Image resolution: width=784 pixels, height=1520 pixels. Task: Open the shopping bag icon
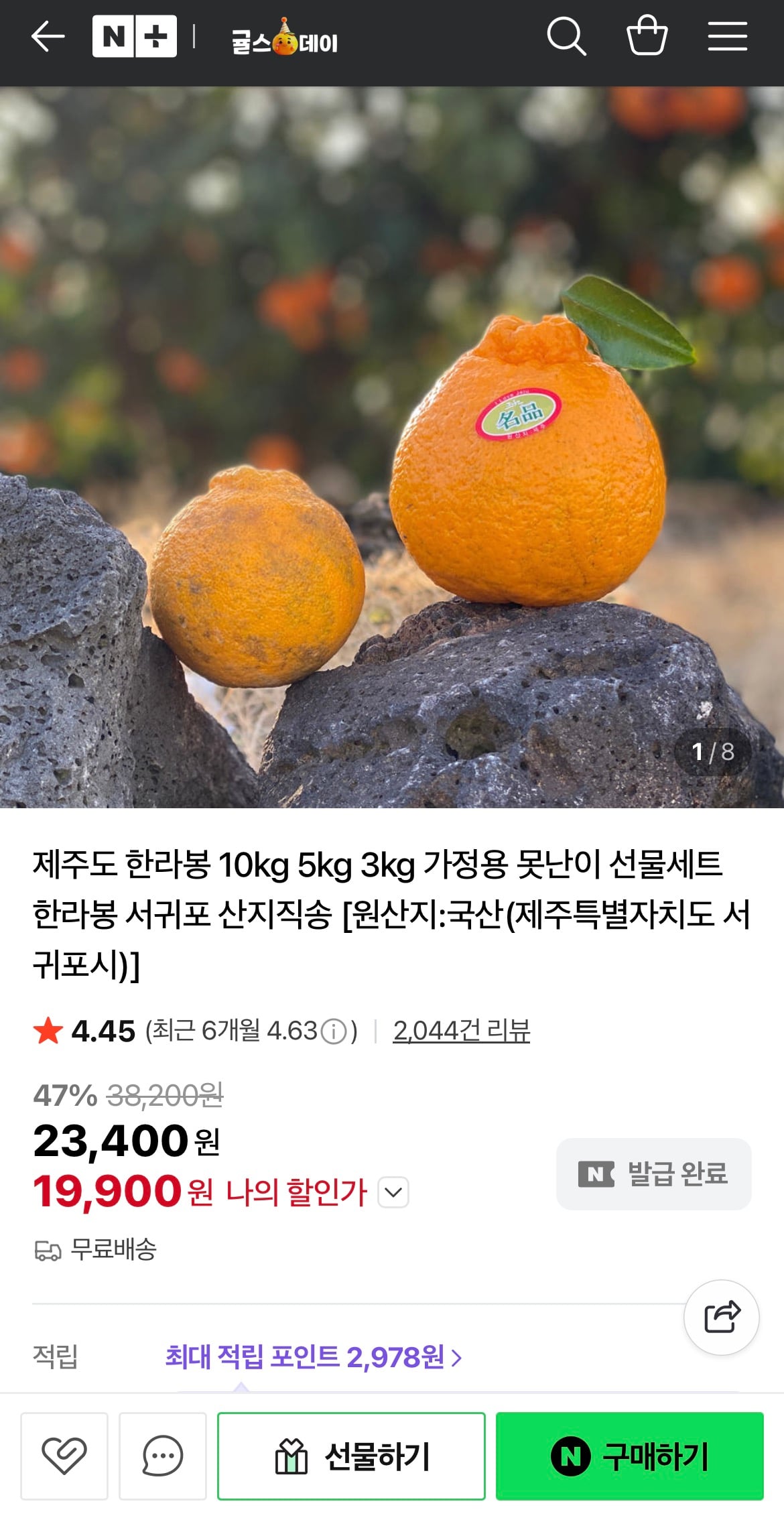[647, 37]
